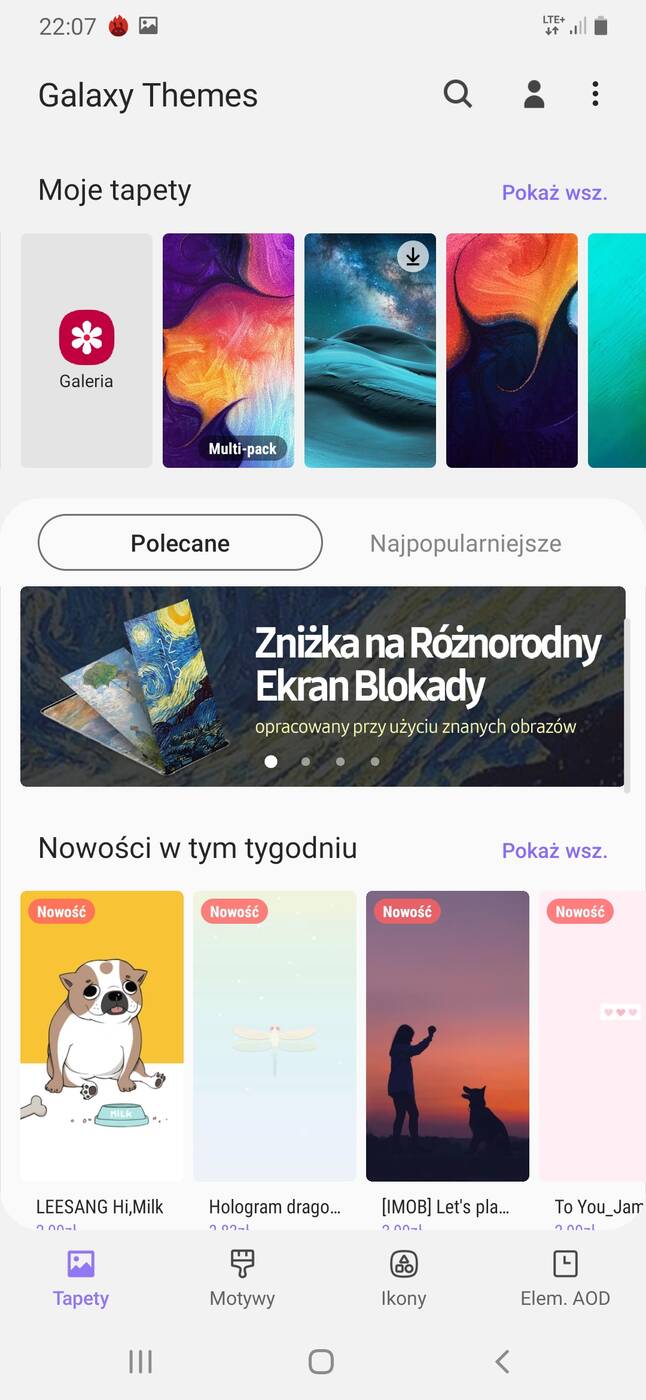Open the Multi-pack wallpaper
This screenshot has width=646, height=1400.
pyautogui.click(x=228, y=350)
